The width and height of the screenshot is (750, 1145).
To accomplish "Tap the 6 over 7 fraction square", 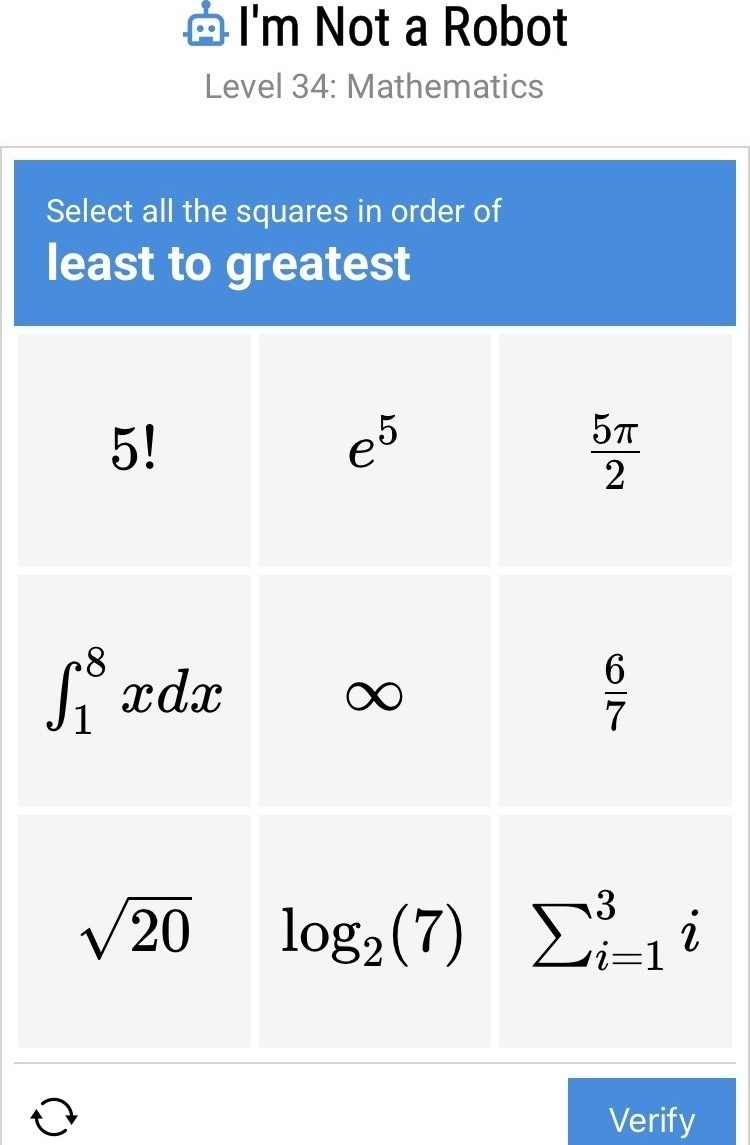I will pos(615,691).
